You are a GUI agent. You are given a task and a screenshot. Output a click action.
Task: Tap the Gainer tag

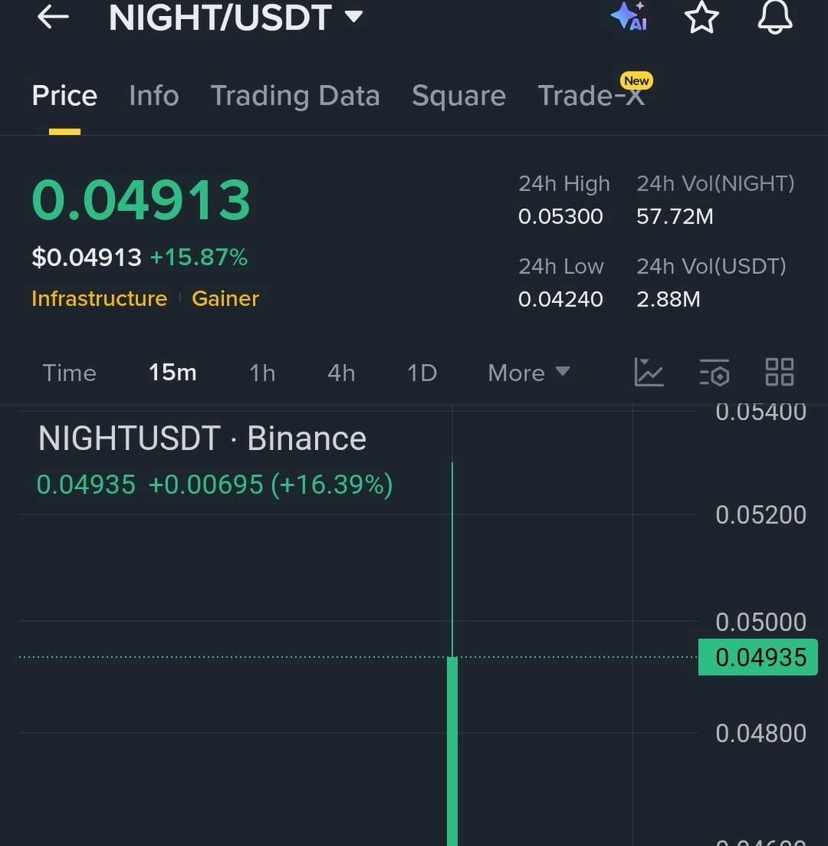225,298
